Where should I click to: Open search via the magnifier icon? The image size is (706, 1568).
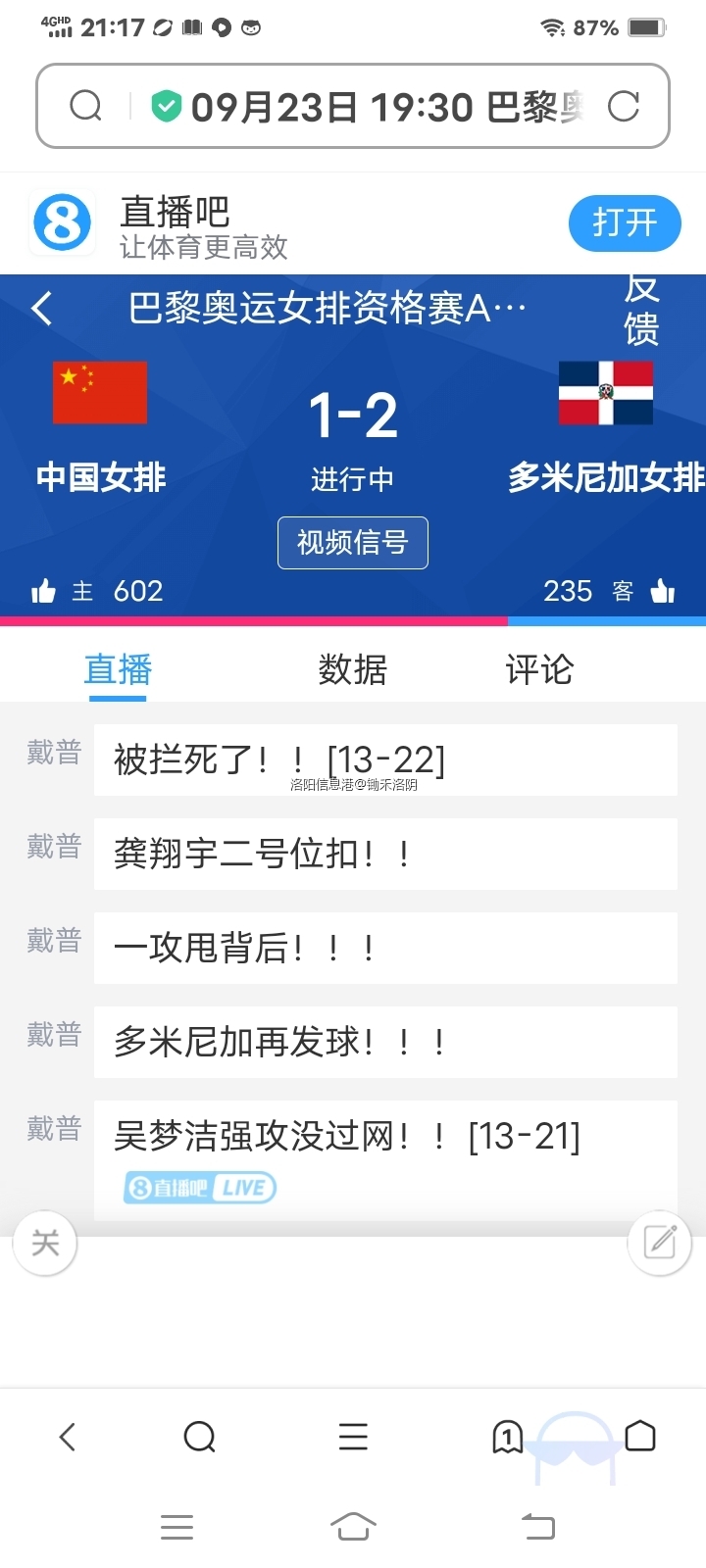tap(86, 106)
